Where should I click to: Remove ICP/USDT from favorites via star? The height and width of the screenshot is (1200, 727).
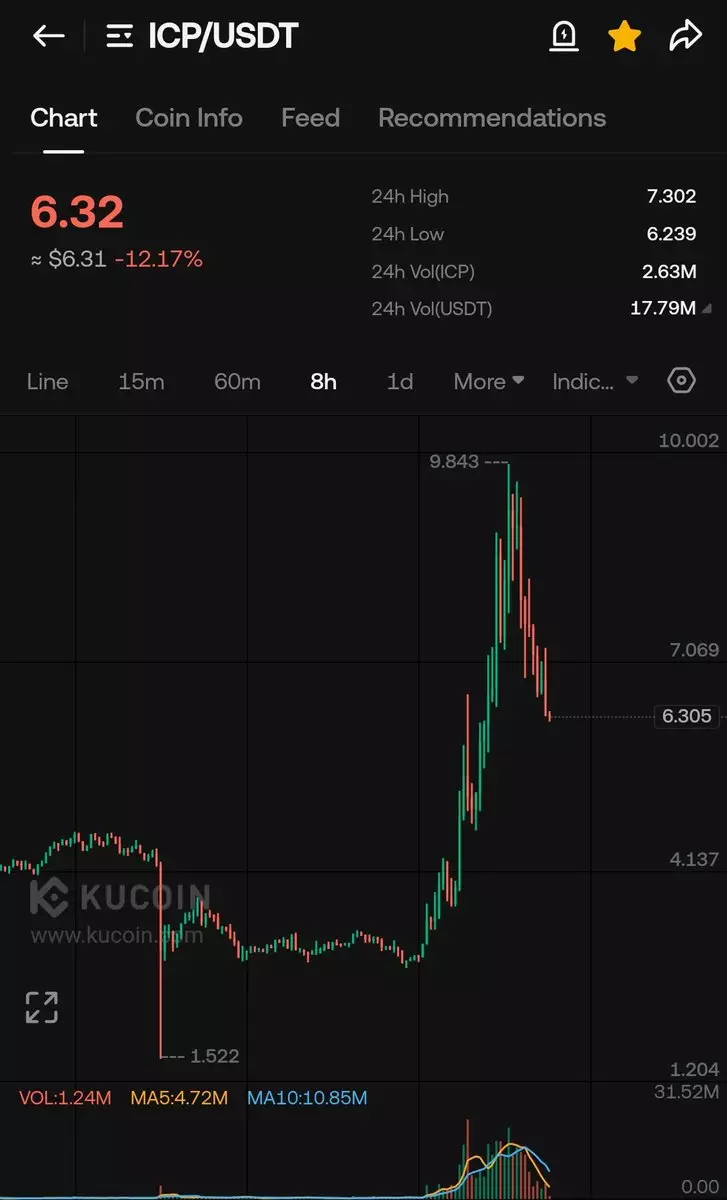click(x=624, y=37)
